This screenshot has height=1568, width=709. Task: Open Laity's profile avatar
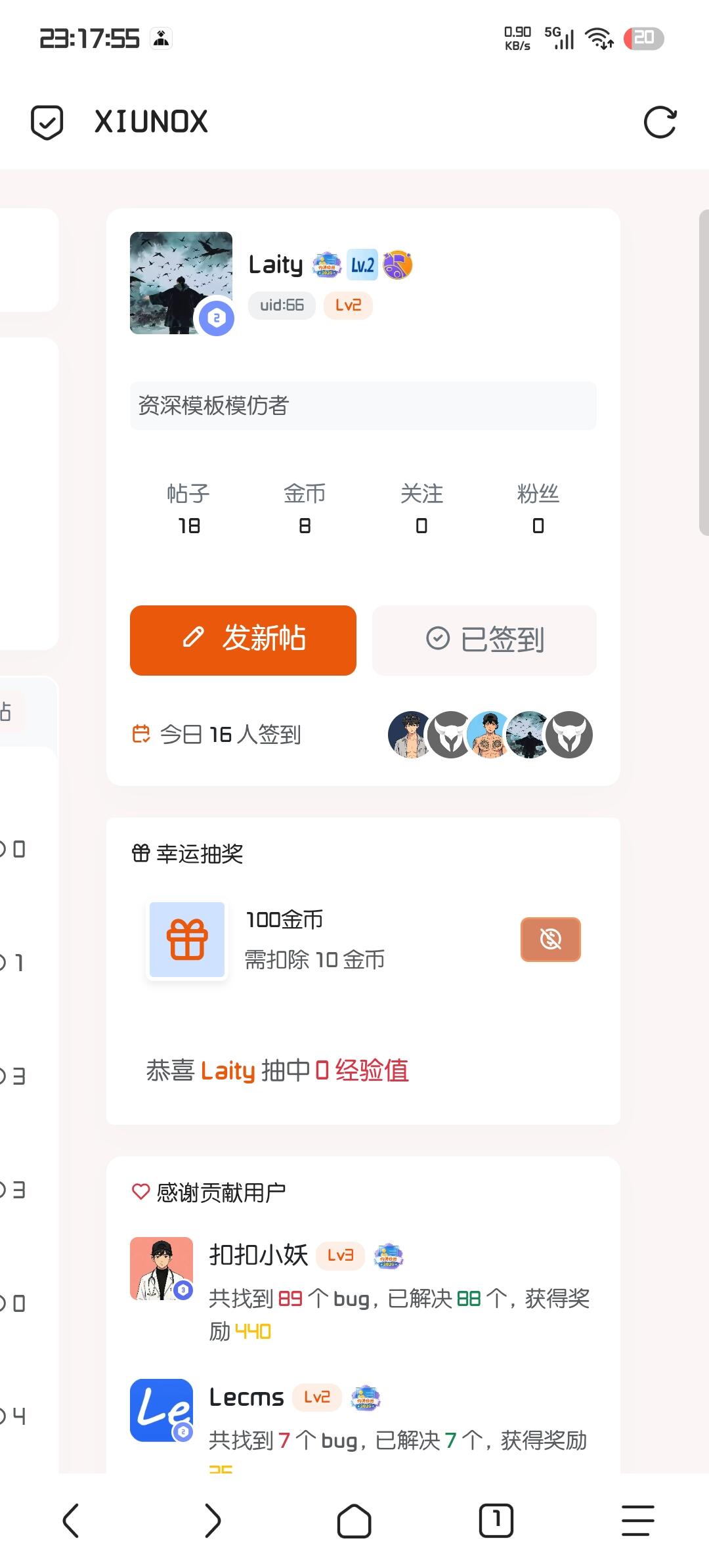tap(181, 283)
